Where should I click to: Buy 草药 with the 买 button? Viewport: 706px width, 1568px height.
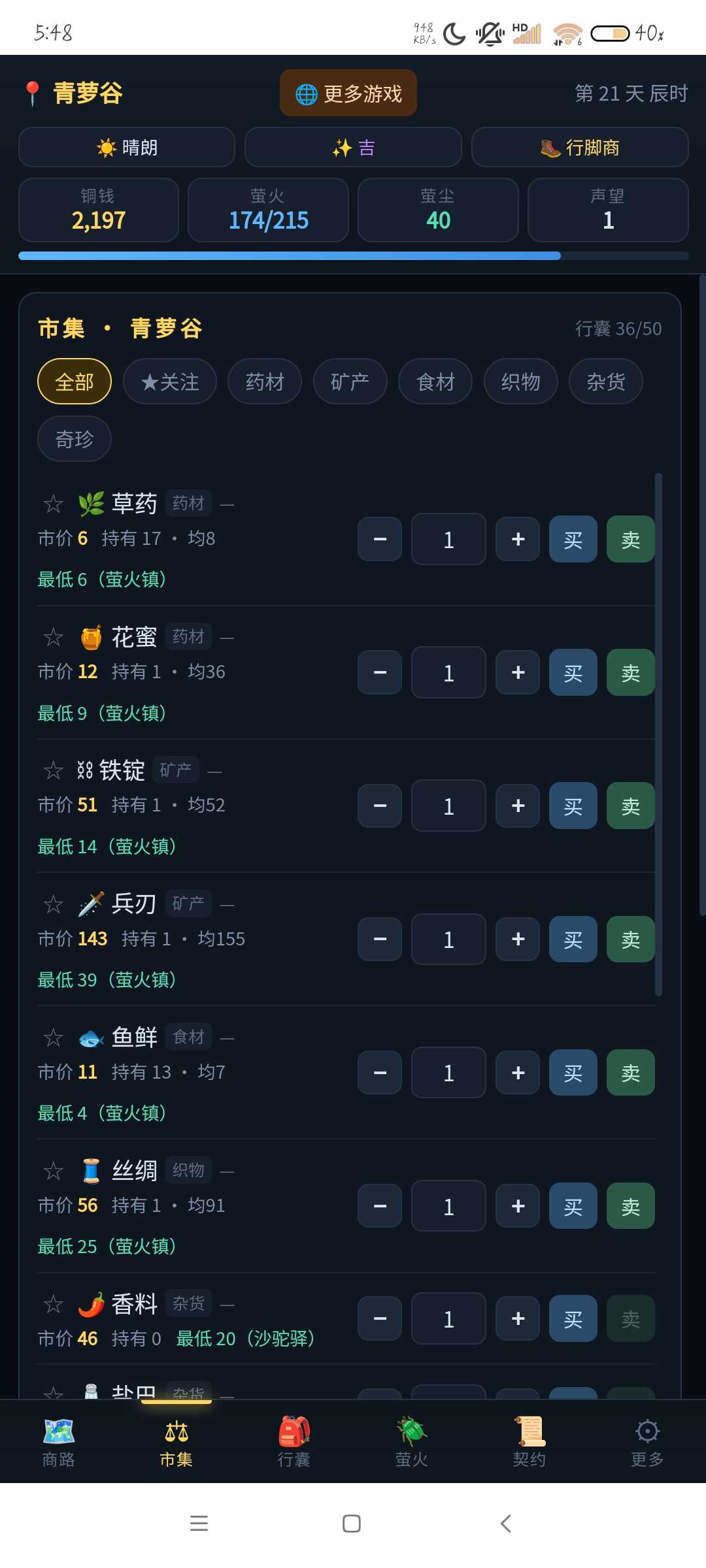pyautogui.click(x=573, y=539)
